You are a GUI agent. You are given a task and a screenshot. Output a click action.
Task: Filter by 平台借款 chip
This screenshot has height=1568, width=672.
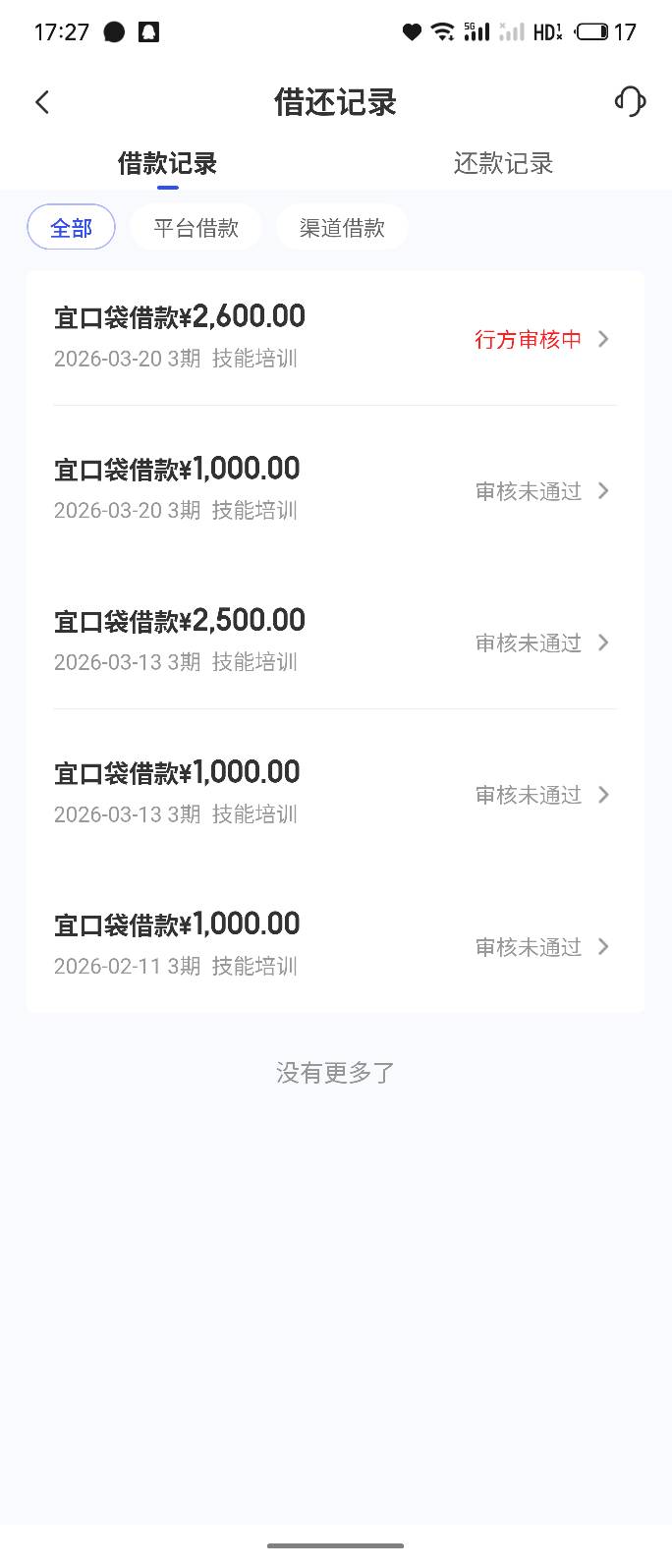[196, 228]
